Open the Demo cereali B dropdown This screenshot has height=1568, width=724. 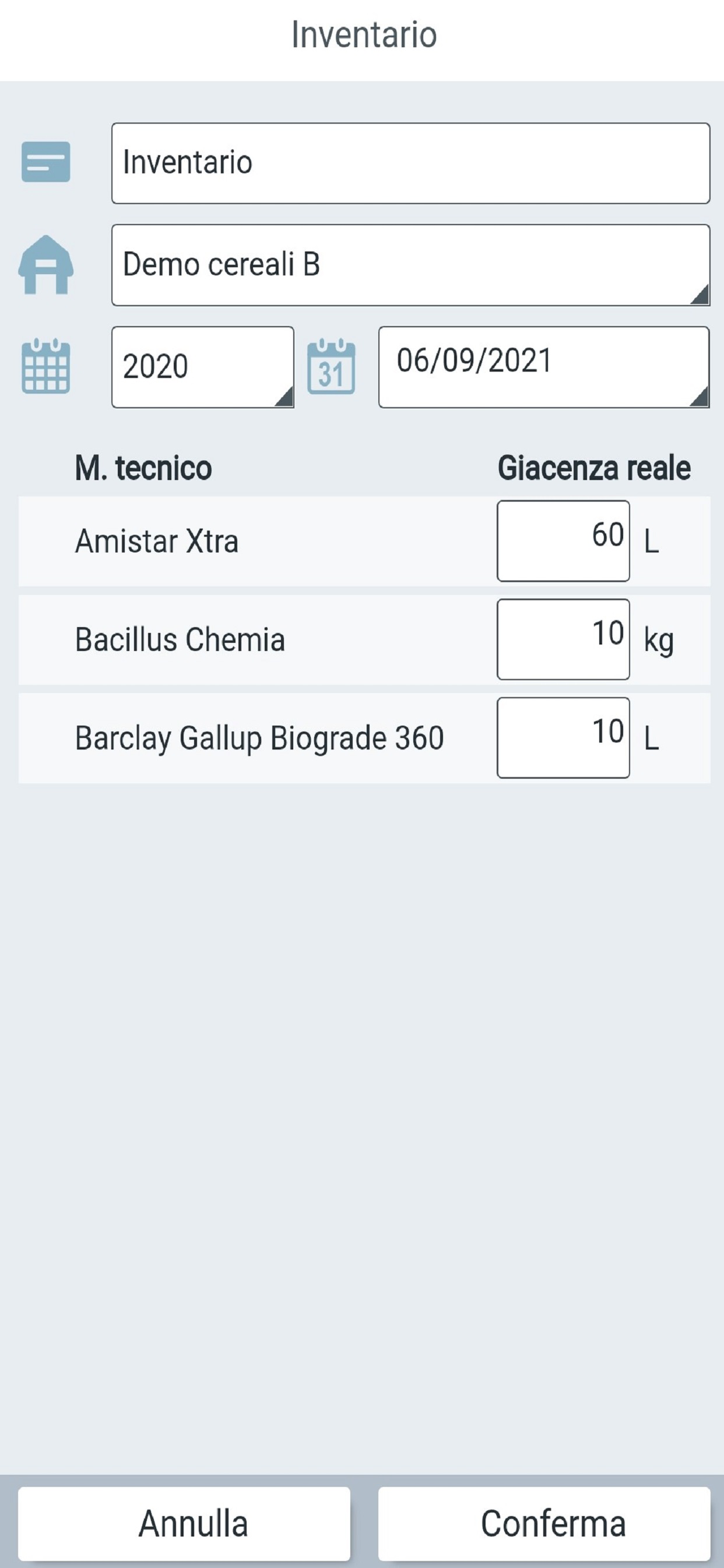pos(410,265)
